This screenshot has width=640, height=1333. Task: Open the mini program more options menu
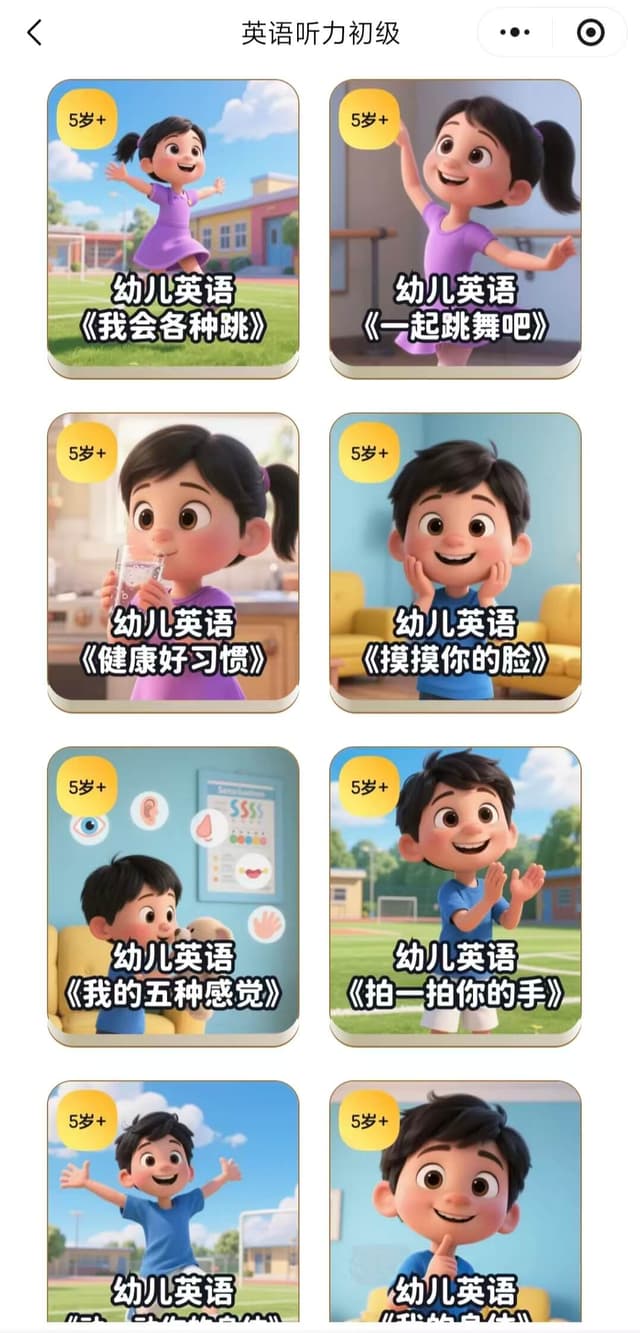point(515,33)
